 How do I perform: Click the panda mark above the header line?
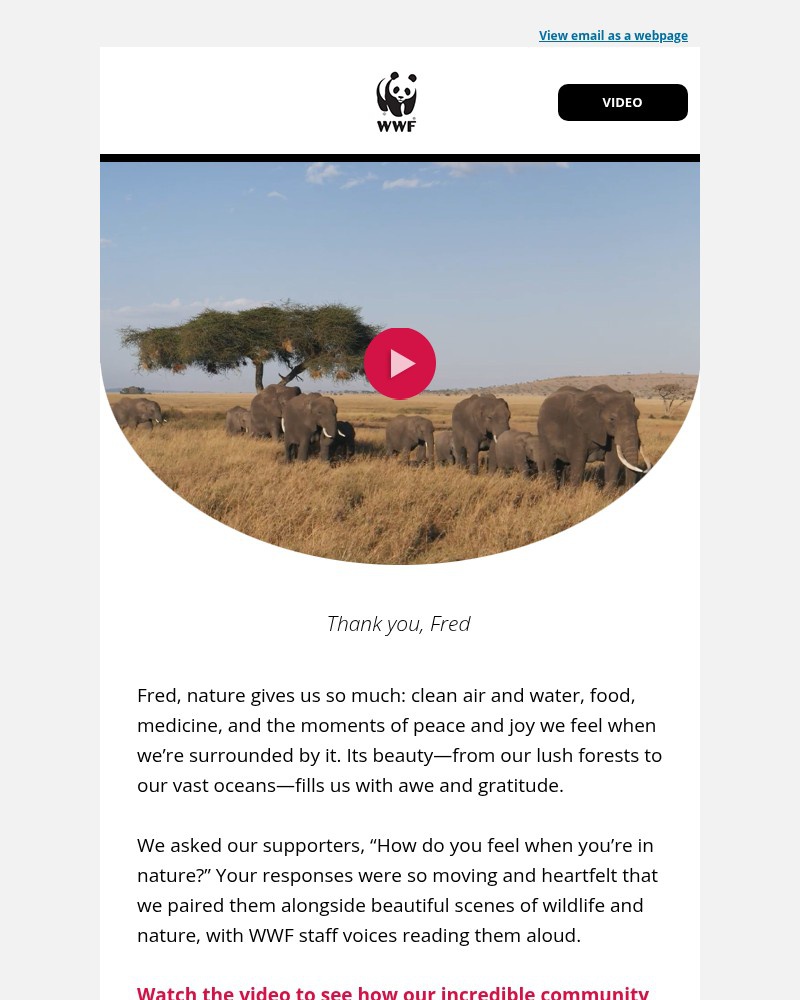pyautogui.click(x=396, y=101)
